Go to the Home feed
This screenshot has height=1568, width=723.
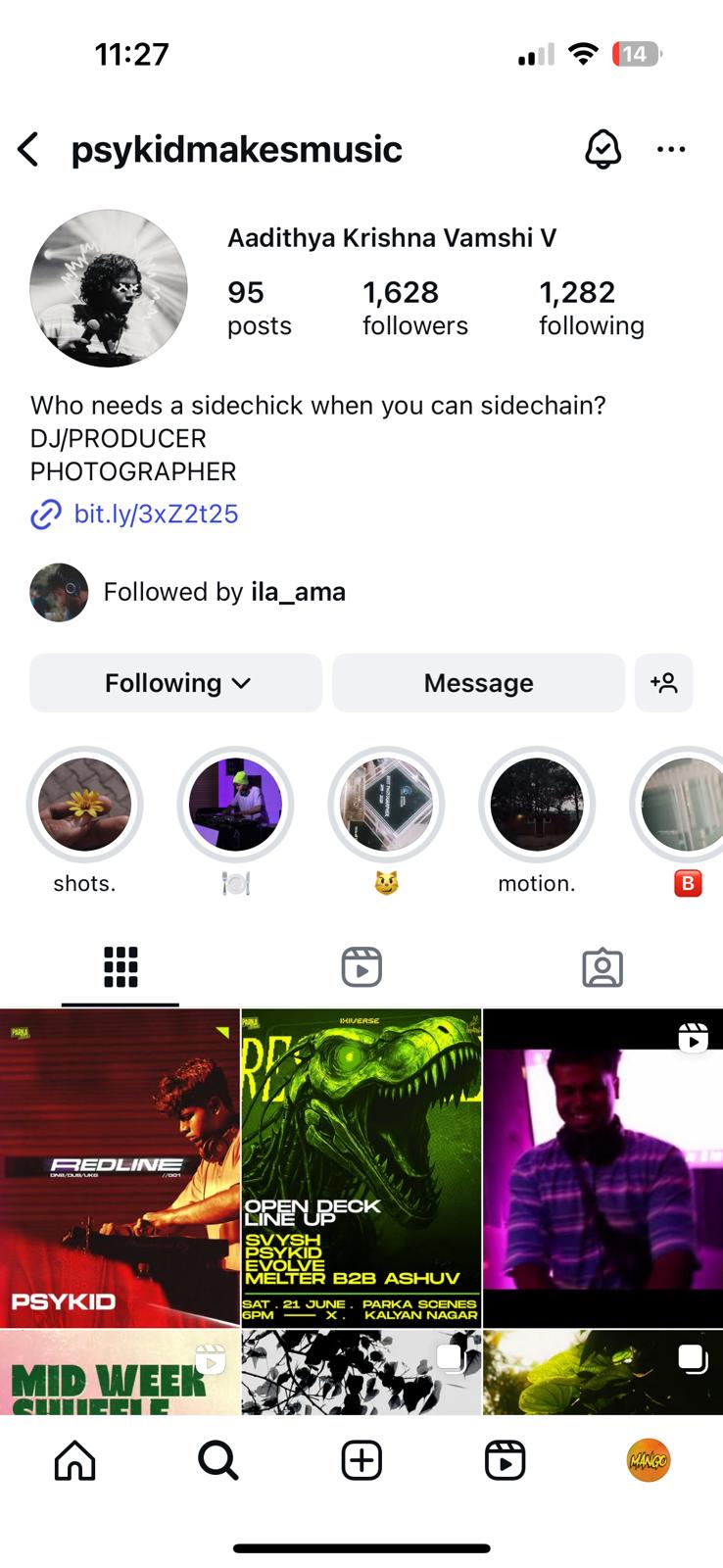pos(75,1460)
